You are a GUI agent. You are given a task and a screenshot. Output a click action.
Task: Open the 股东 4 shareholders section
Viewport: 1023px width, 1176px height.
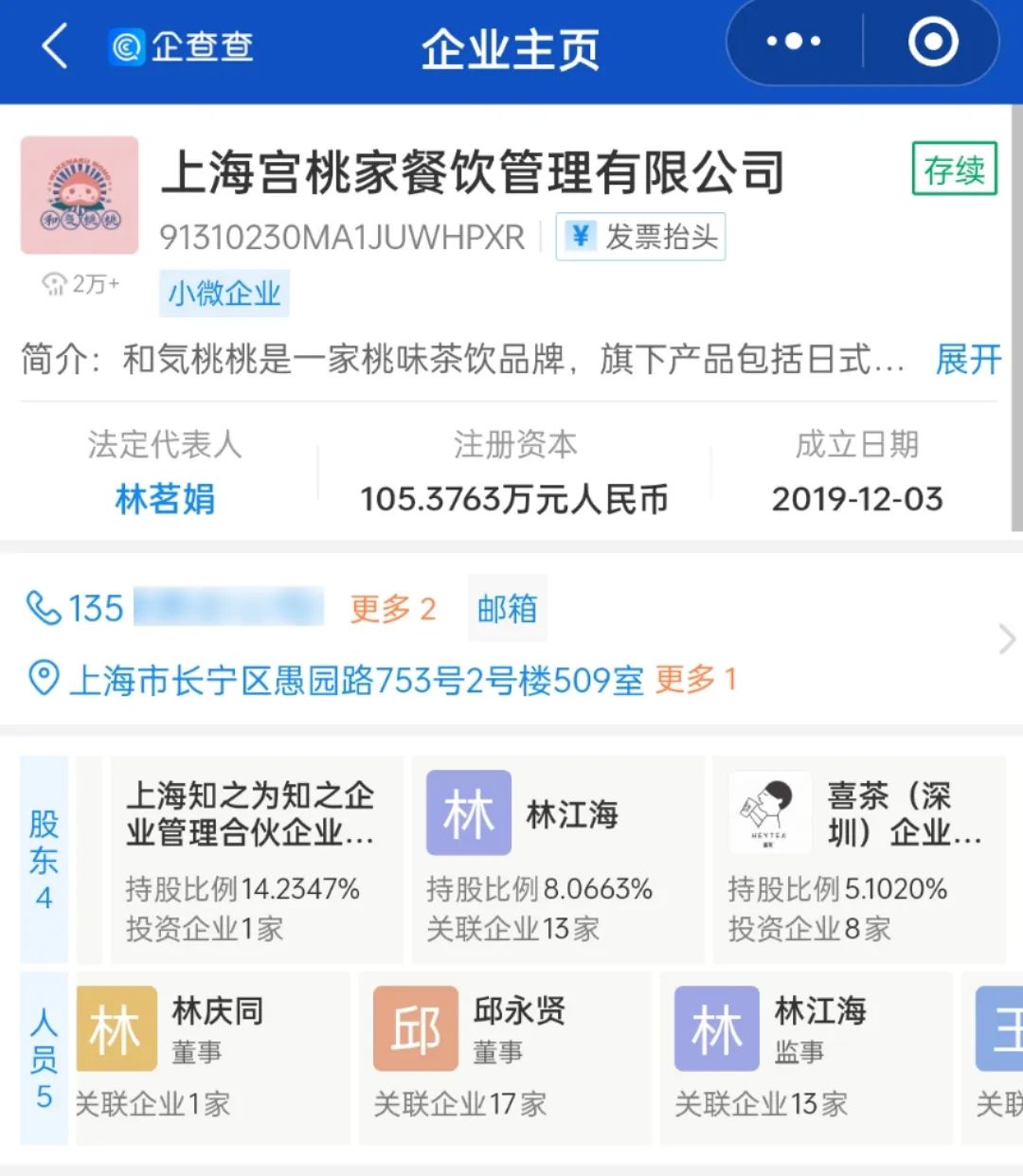click(x=44, y=859)
